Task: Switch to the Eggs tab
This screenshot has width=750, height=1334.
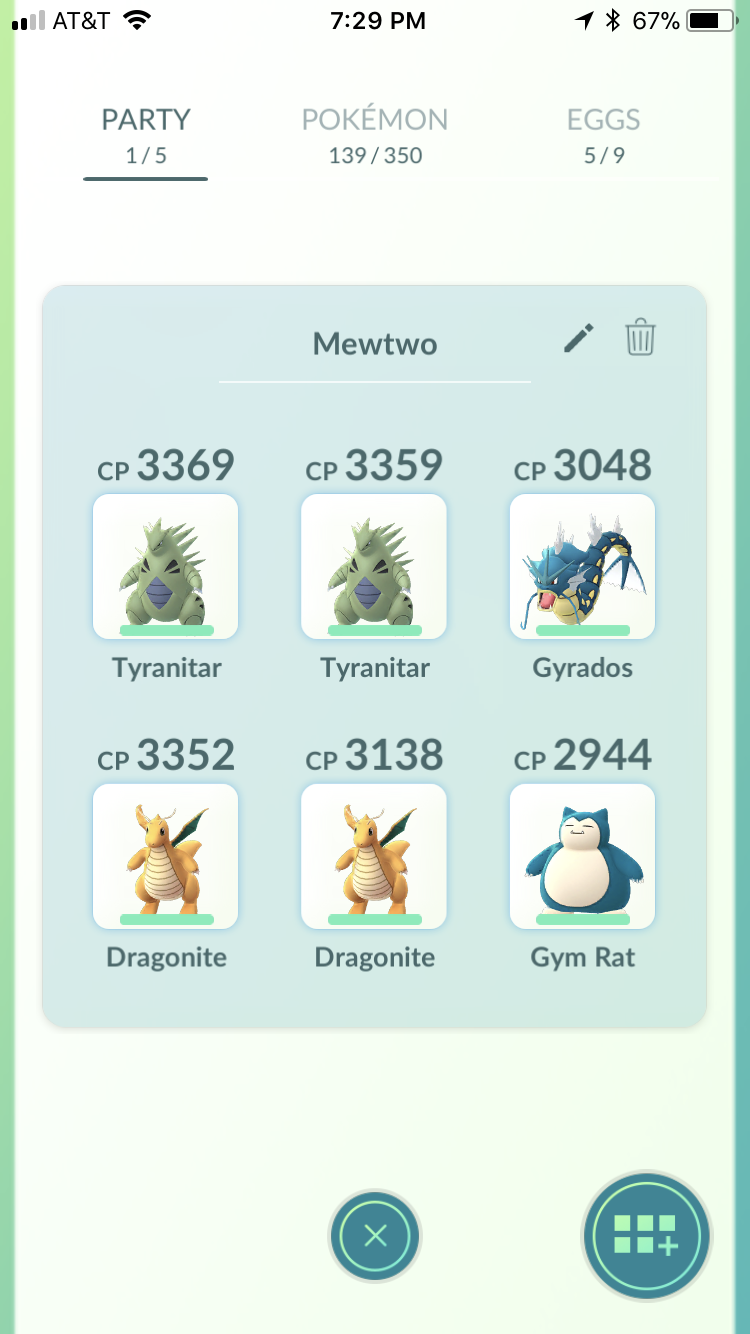Action: [x=604, y=136]
